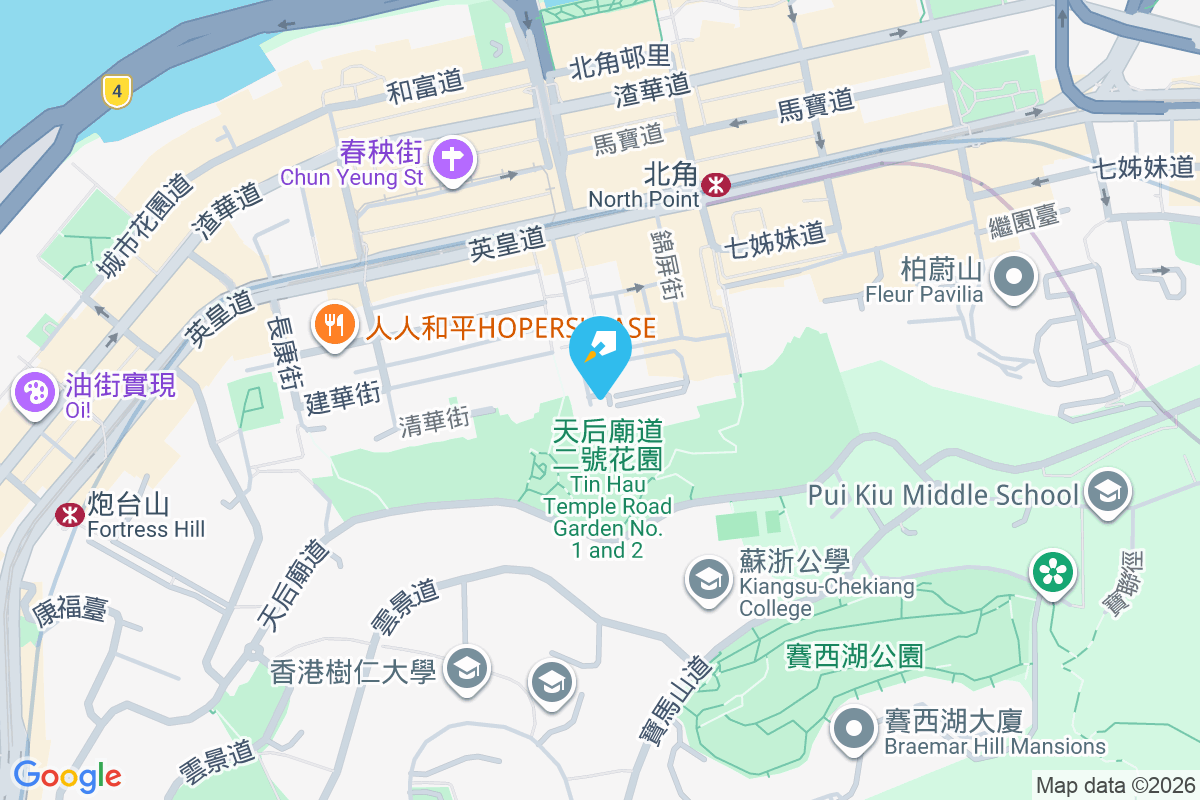Select the Kiangsu-Chekiang College pin
The height and width of the screenshot is (800, 1200).
(708, 580)
